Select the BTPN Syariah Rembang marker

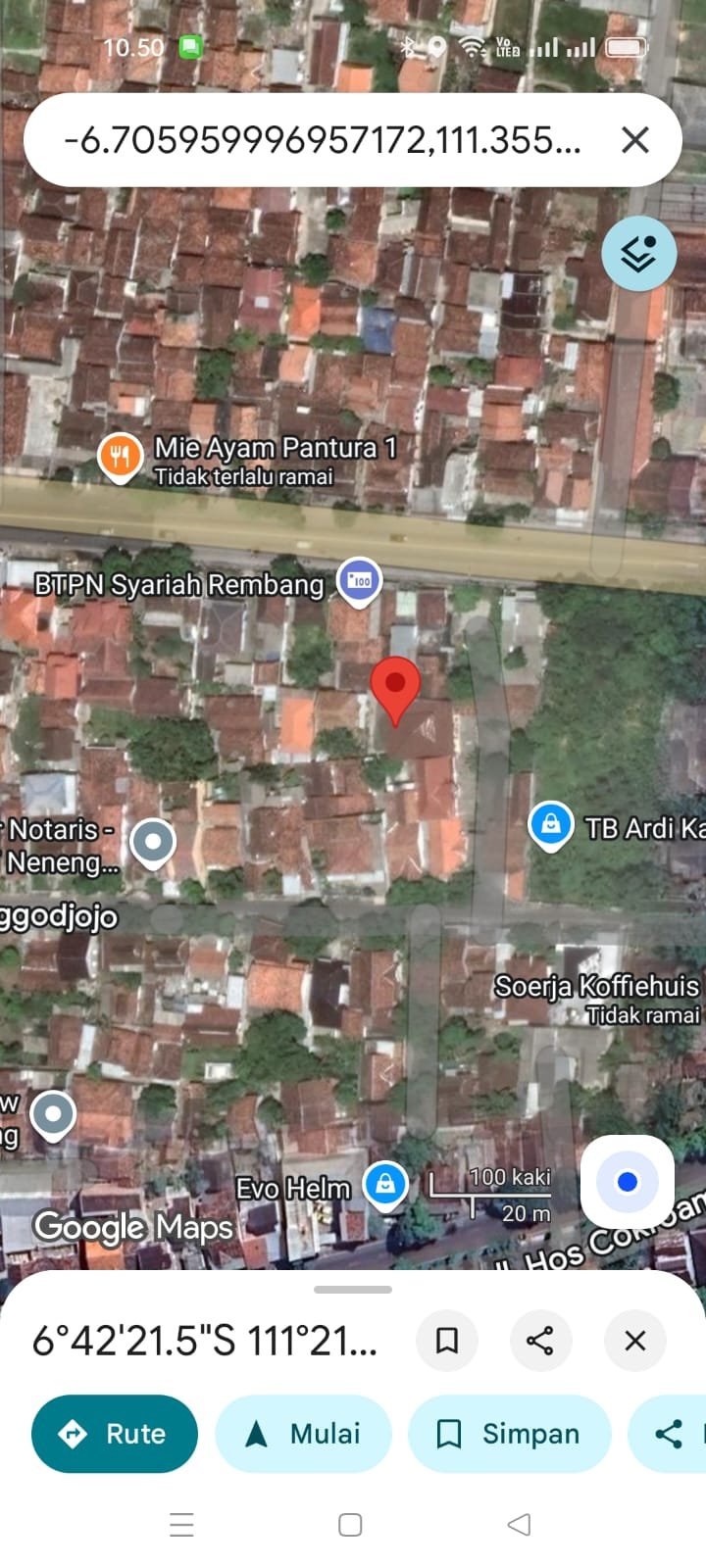coord(359,580)
